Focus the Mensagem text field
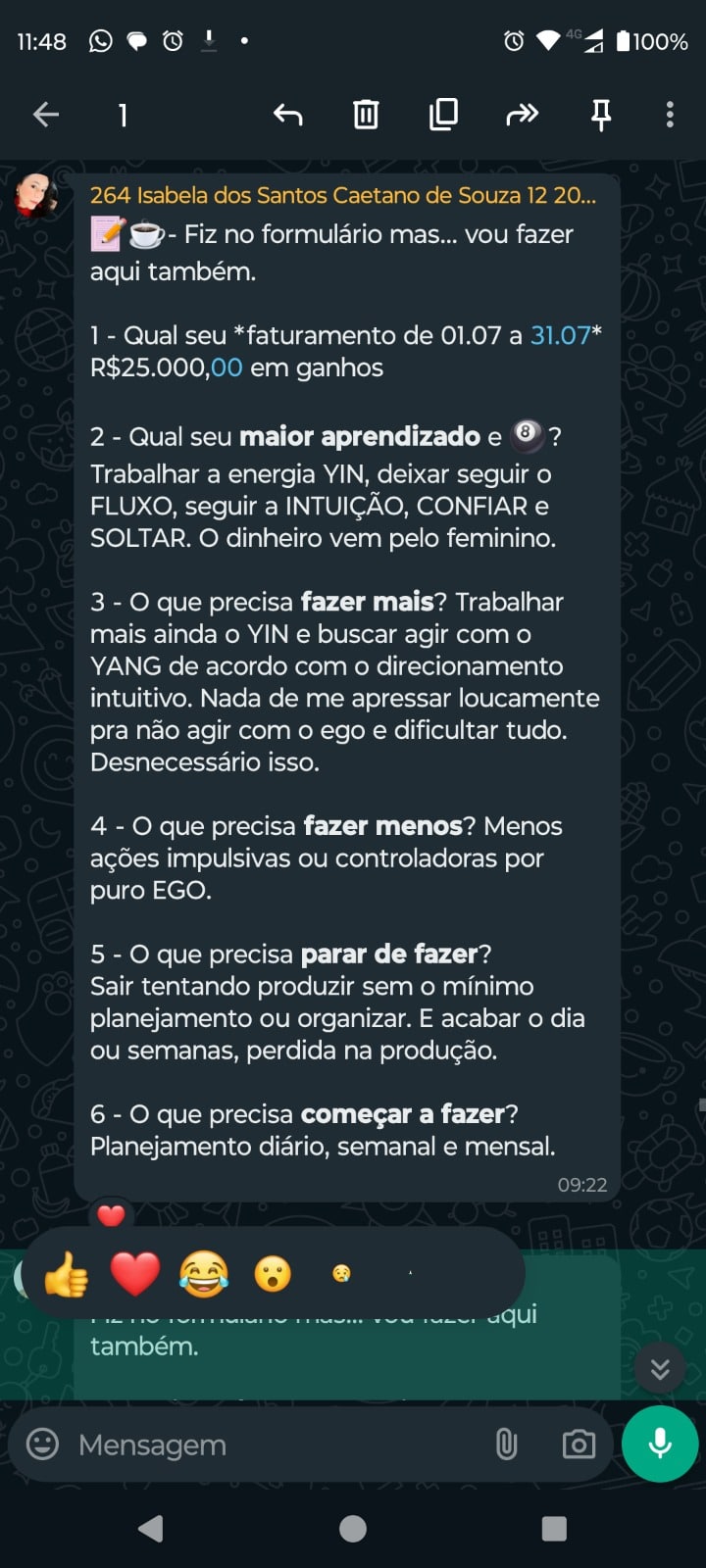The image size is (706, 1568). 275,1445
